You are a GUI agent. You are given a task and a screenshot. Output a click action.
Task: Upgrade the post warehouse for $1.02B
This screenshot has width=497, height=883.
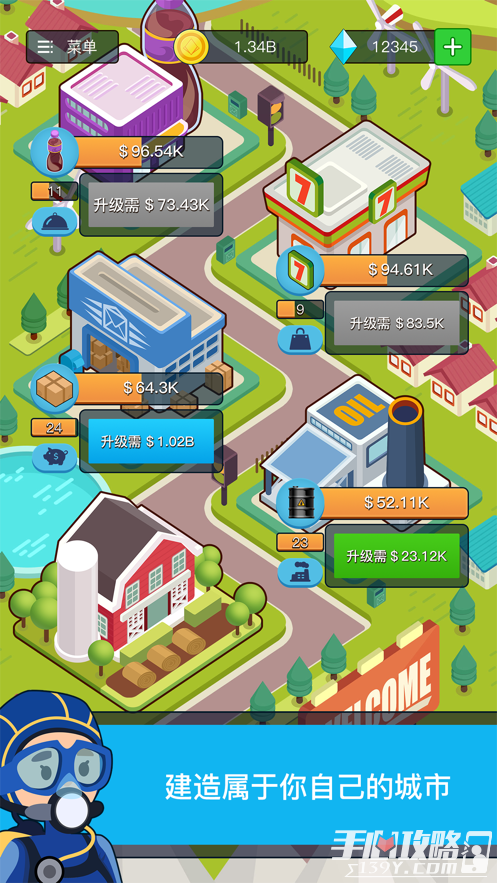151,442
